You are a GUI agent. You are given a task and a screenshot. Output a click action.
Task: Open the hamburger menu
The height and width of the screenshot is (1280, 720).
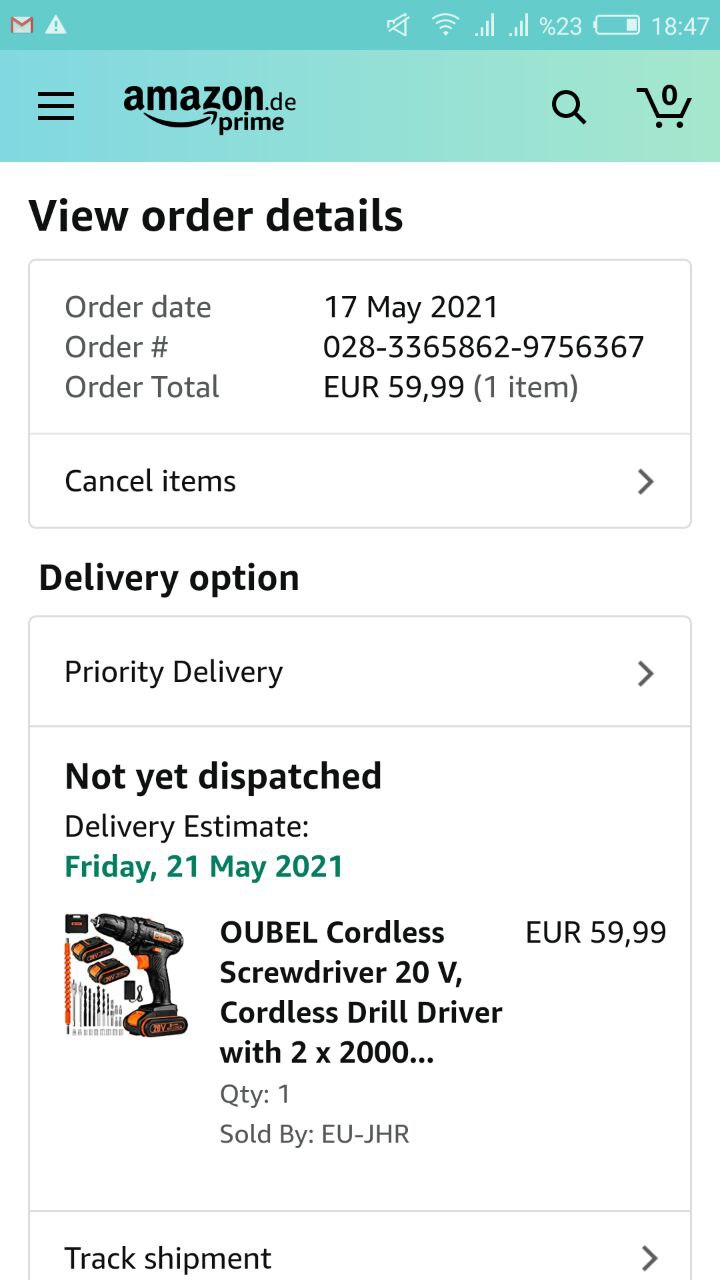coord(56,106)
